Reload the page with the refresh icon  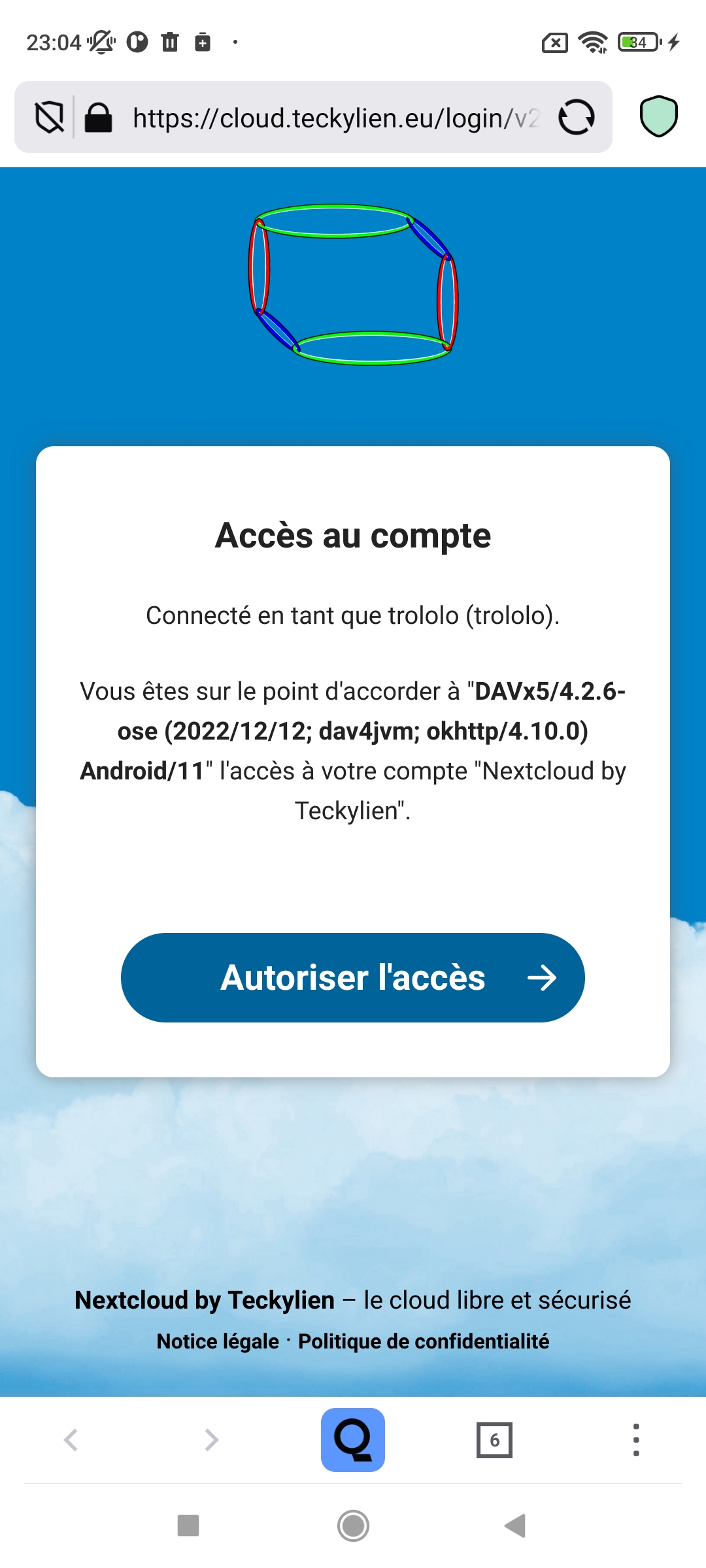576,118
